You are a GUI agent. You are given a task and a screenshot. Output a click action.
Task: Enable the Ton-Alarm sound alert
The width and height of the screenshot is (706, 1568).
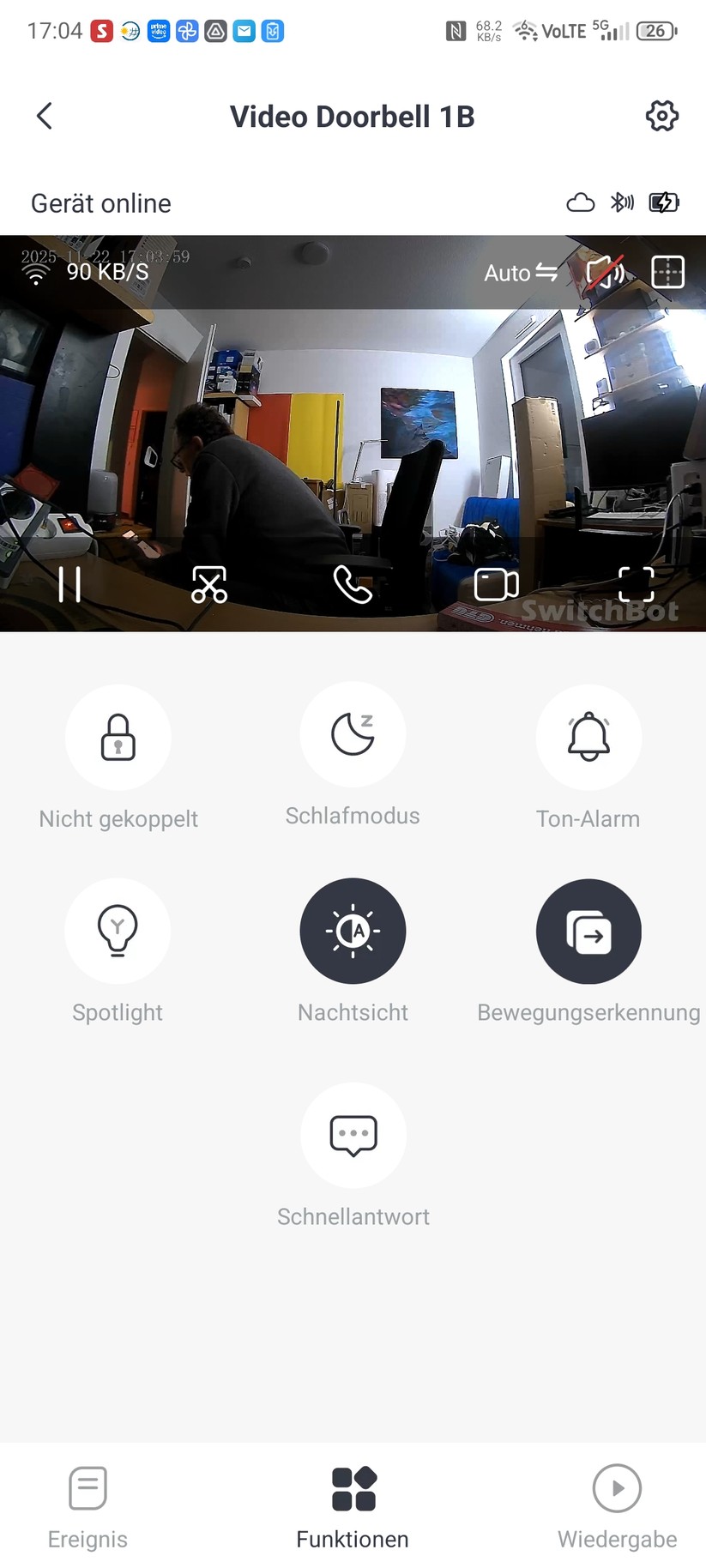(588, 736)
